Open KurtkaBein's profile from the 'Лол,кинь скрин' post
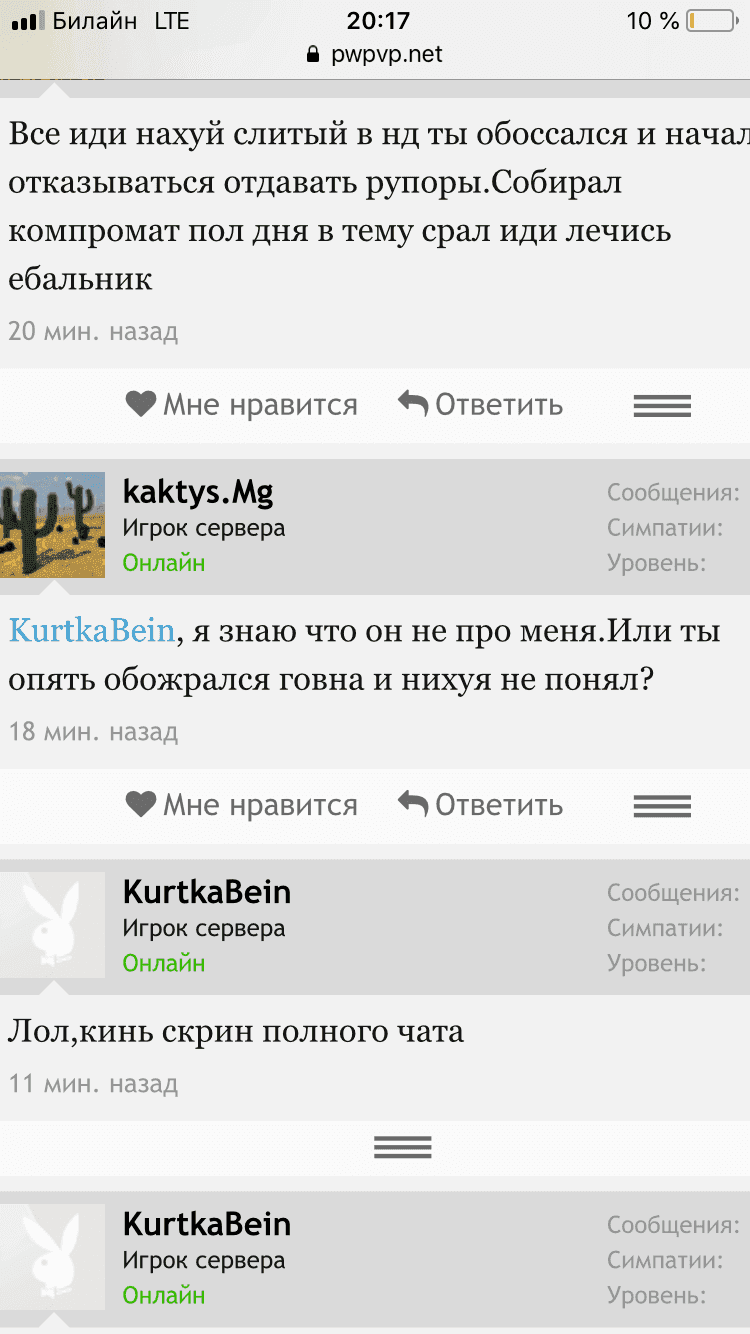This screenshot has width=750, height=1334. (207, 891)
